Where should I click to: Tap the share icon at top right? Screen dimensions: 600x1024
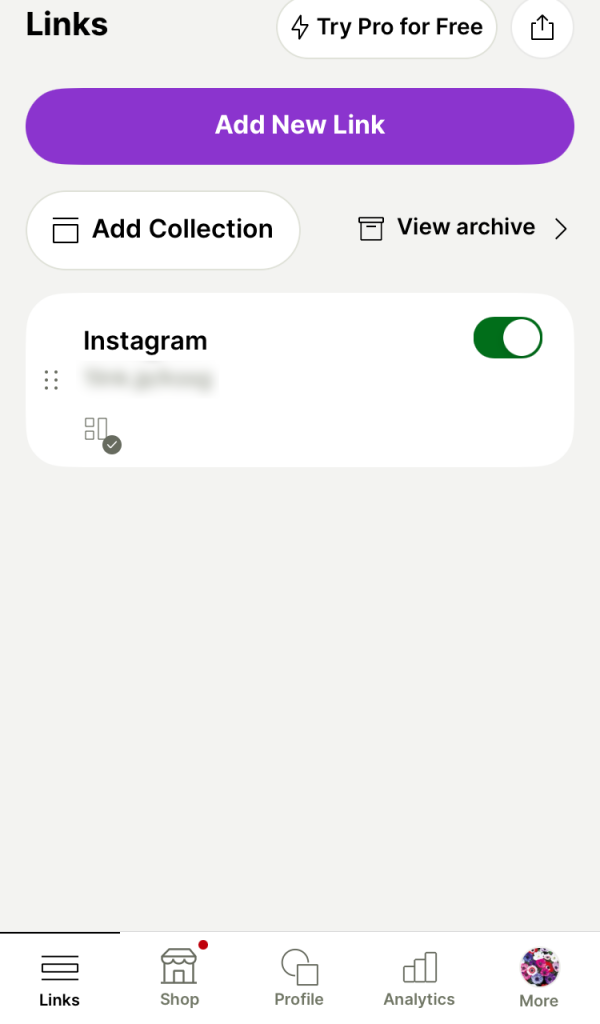(x=542, y=27)
